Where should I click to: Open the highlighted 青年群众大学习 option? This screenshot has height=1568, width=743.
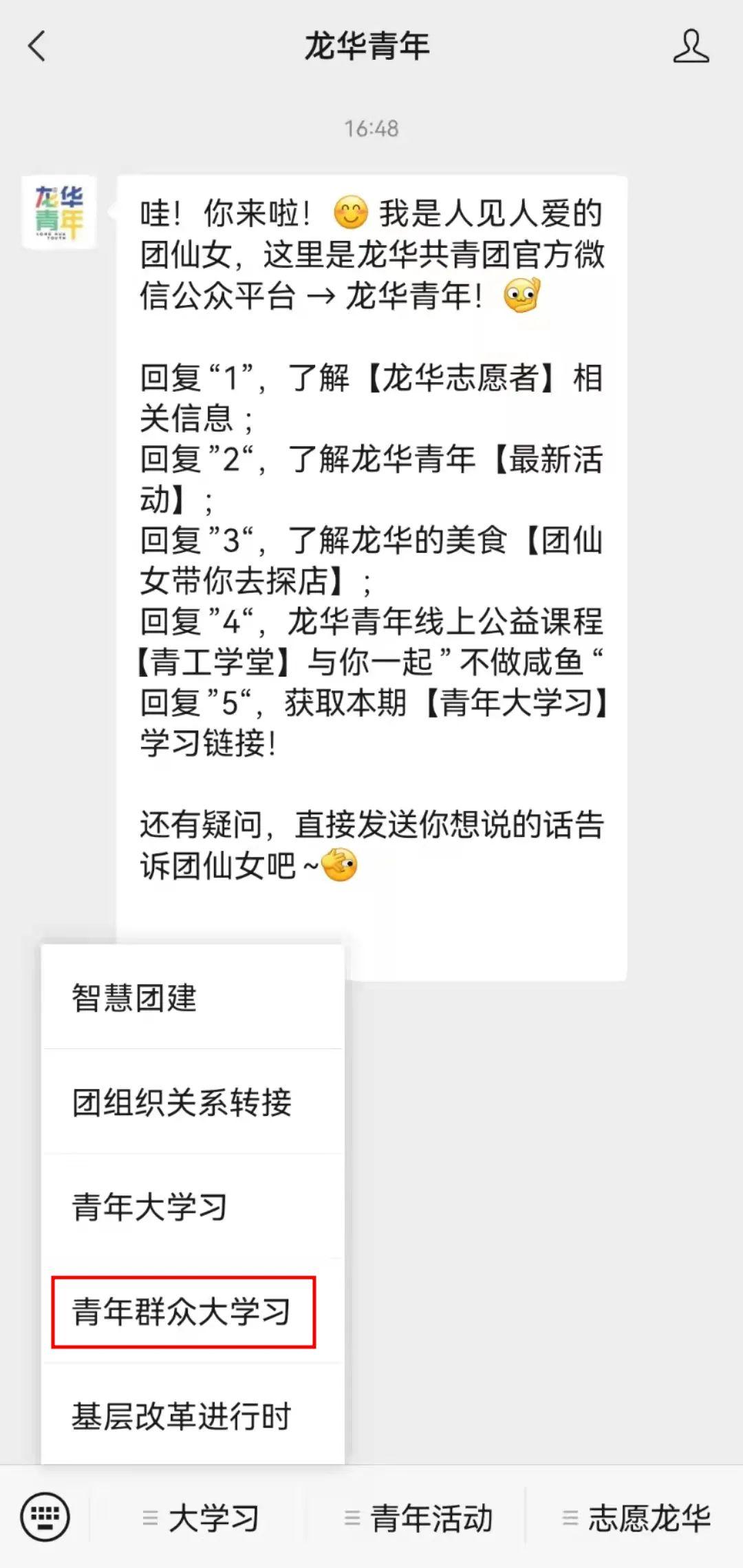pyautogui.click(x=183, y=1312)
